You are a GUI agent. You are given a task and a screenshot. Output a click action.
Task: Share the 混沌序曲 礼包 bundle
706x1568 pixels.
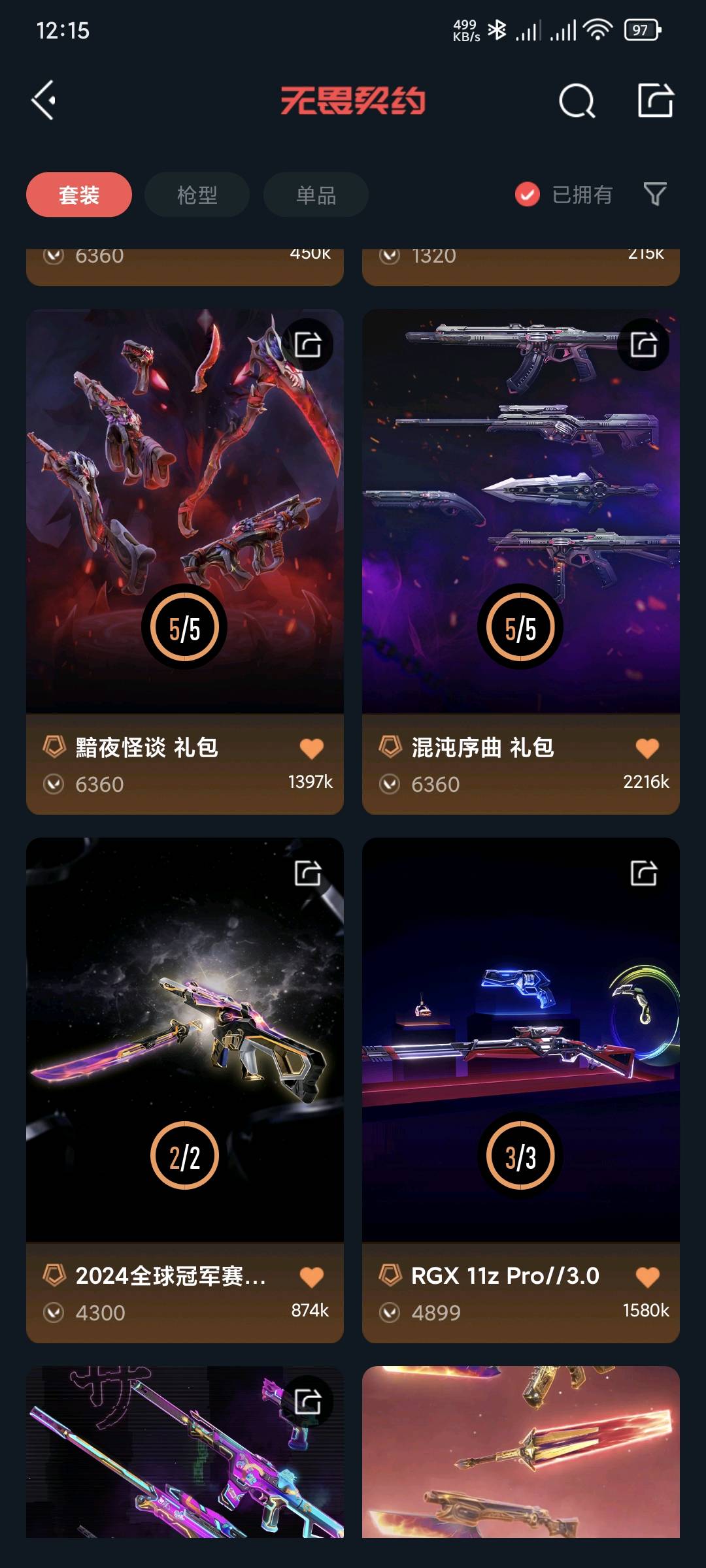point(644,344)
